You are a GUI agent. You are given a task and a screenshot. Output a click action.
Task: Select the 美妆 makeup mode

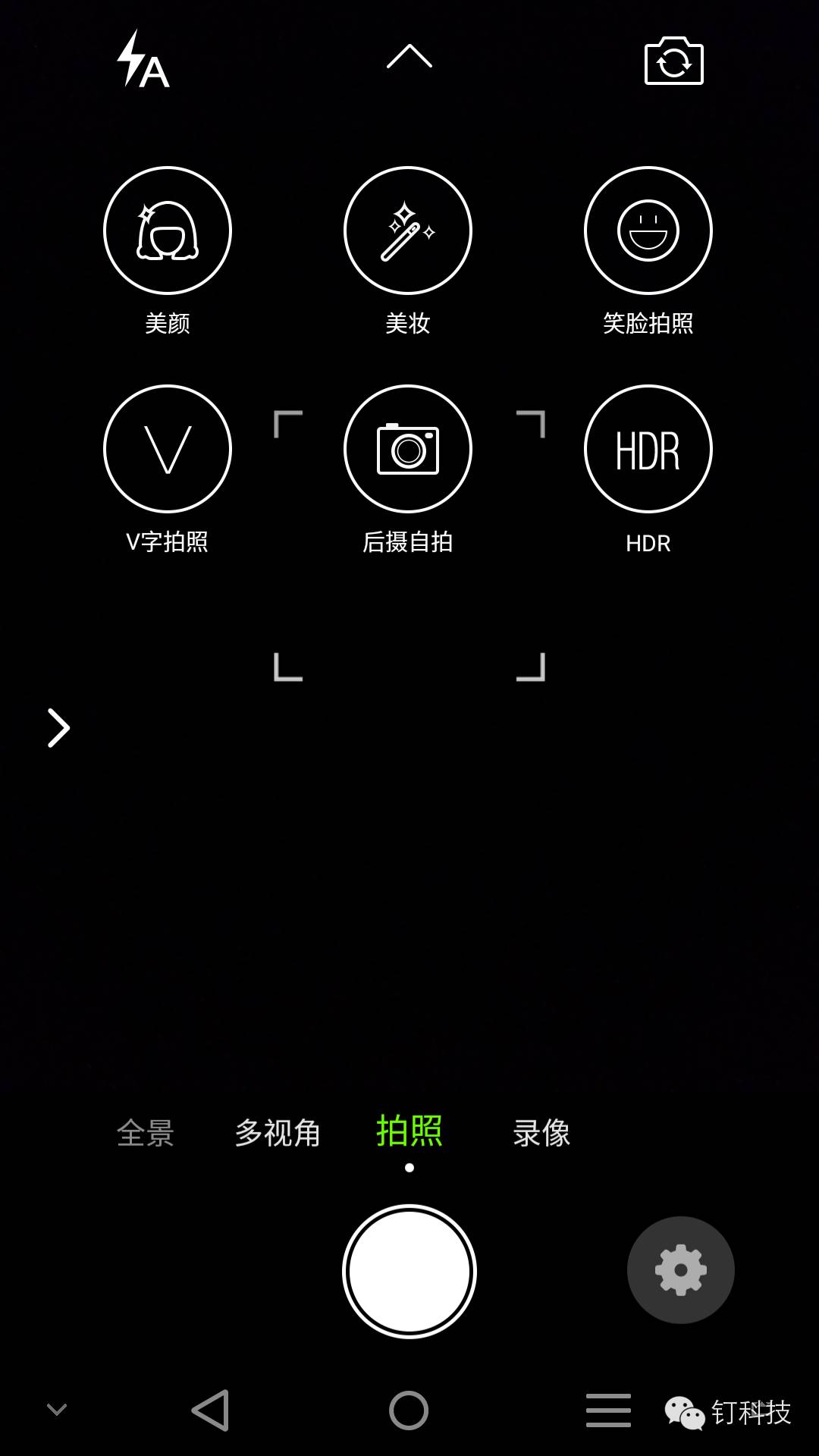(x=408, y=231)
